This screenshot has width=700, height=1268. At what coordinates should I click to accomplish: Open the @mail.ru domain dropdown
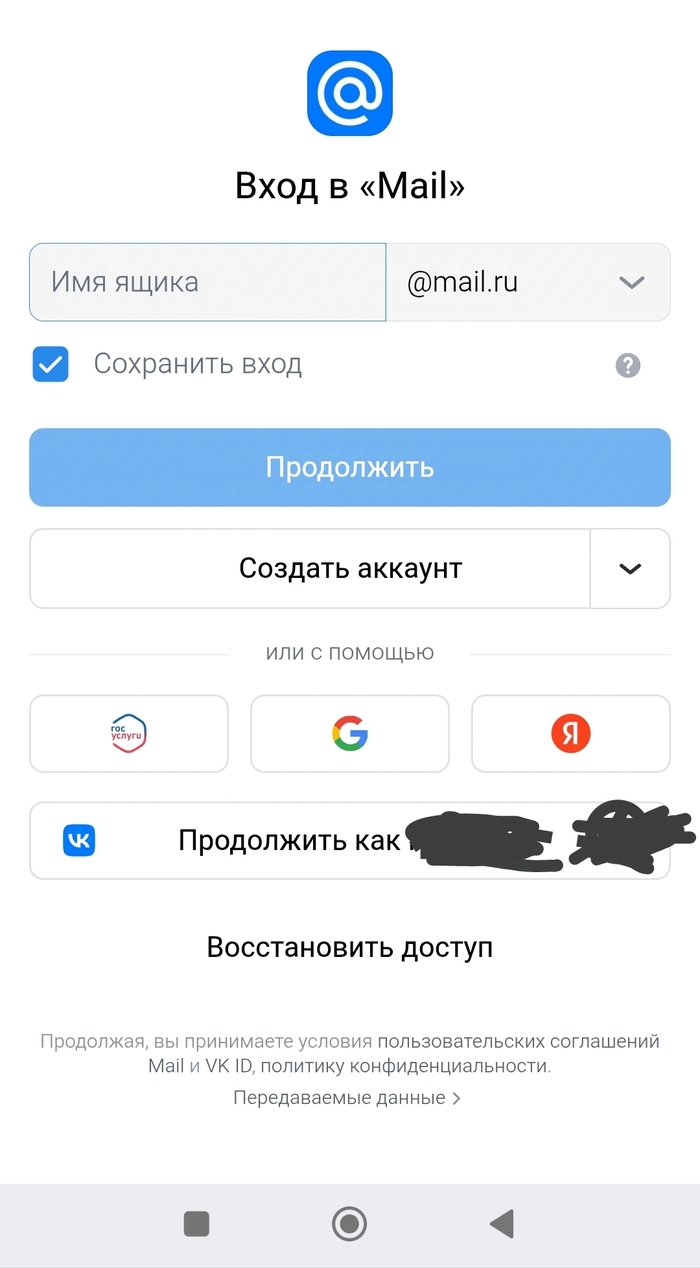(528, 282)
